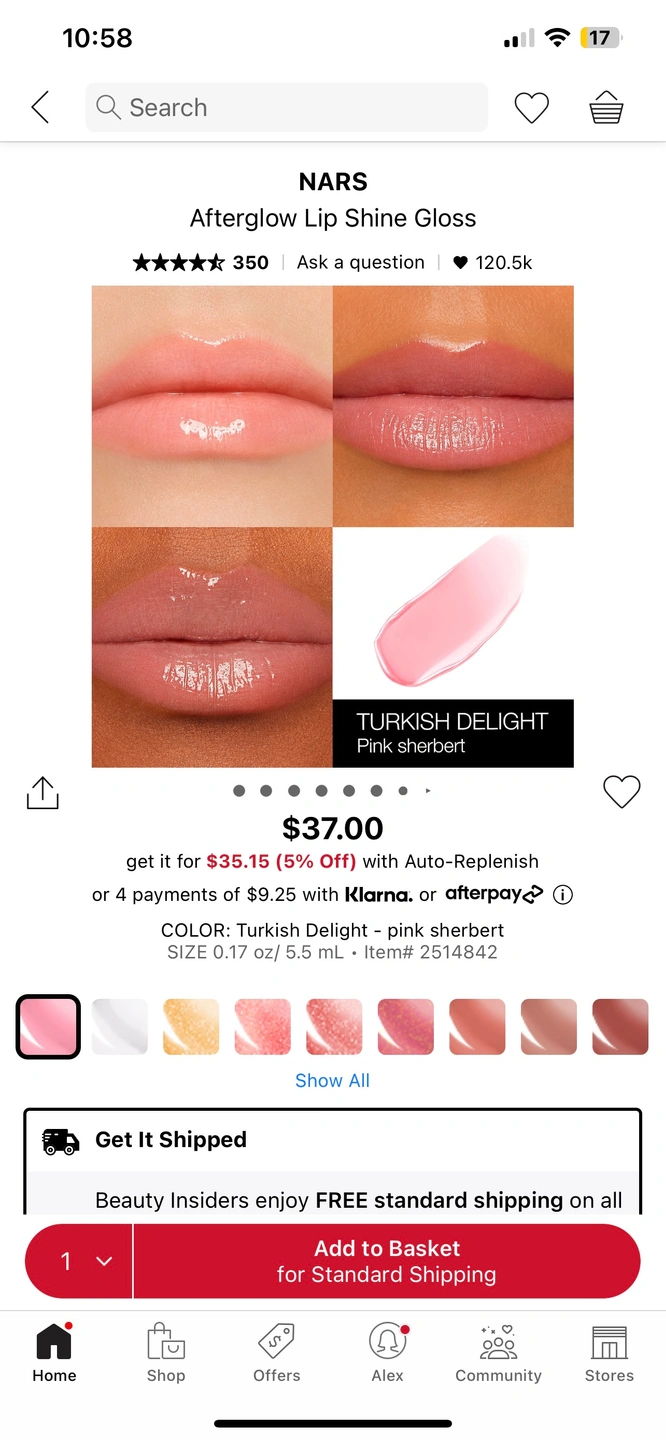Screen dimensions: 666x1440
Task: Open the Alex profile tab
Action: [x=387, y=1354]
